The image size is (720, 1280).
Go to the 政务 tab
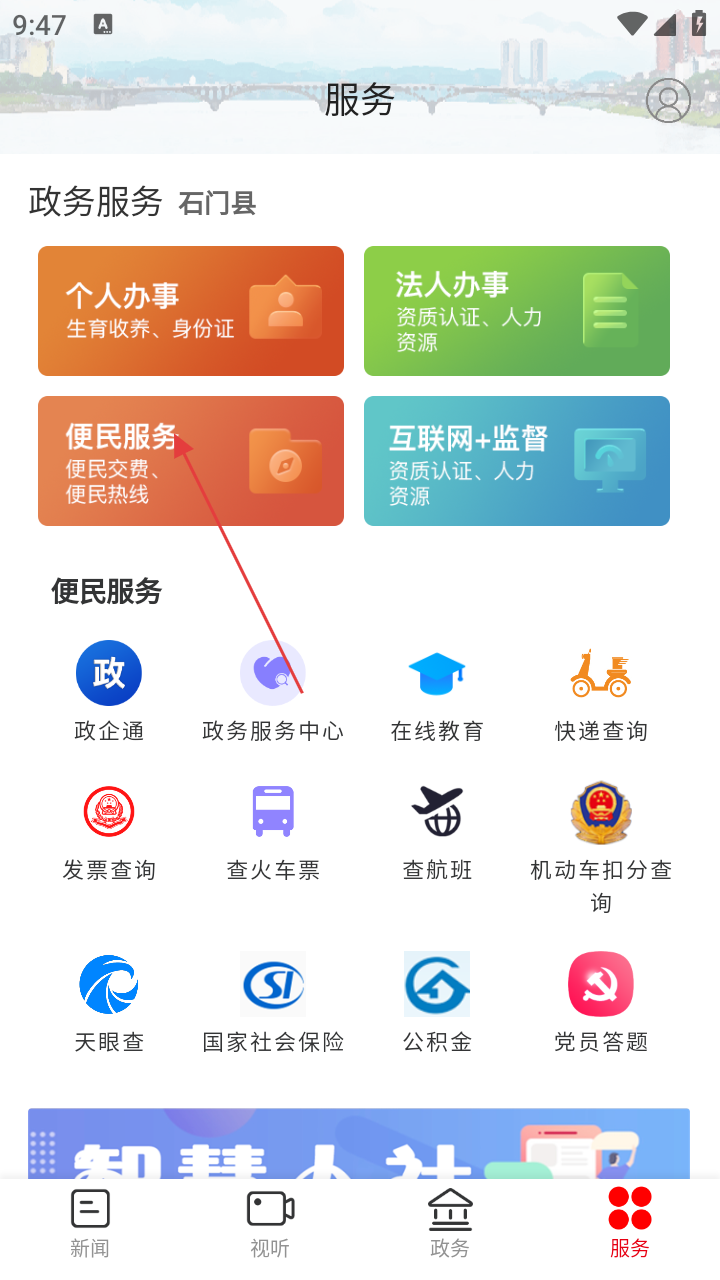(x=450, y=1222)
